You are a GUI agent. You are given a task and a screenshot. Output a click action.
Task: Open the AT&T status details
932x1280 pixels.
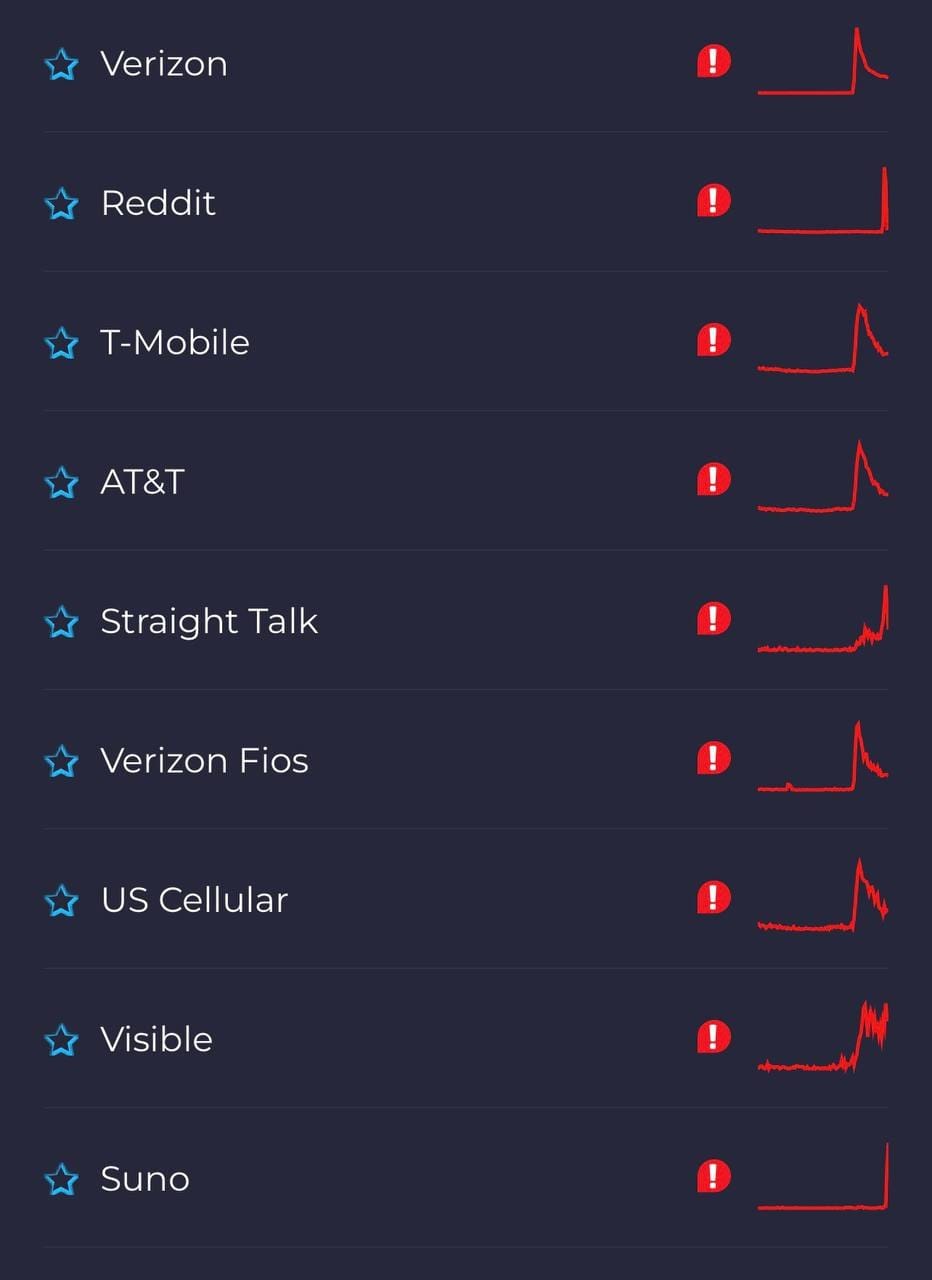(x=140, y=481)
